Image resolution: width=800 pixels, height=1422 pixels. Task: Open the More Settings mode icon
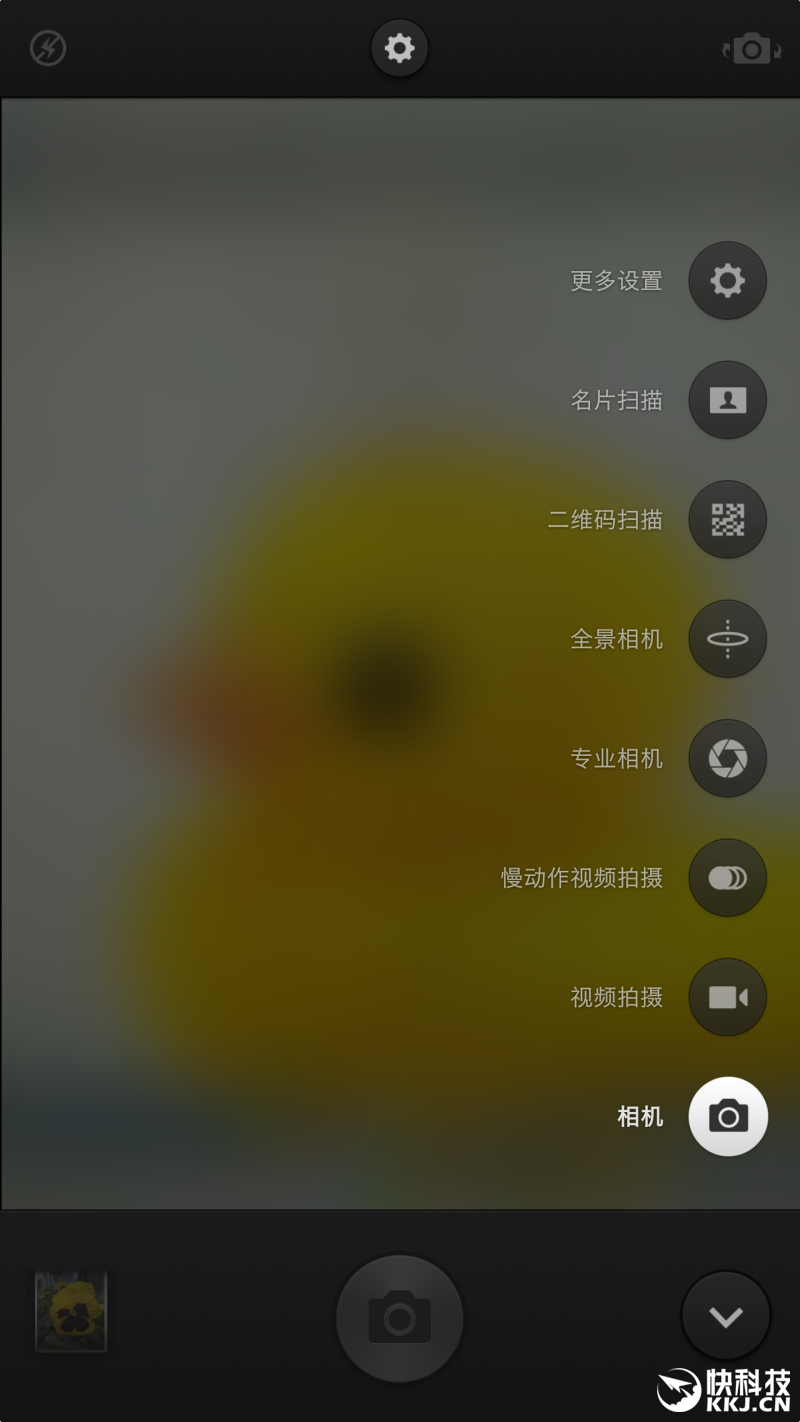coord(727,281)
